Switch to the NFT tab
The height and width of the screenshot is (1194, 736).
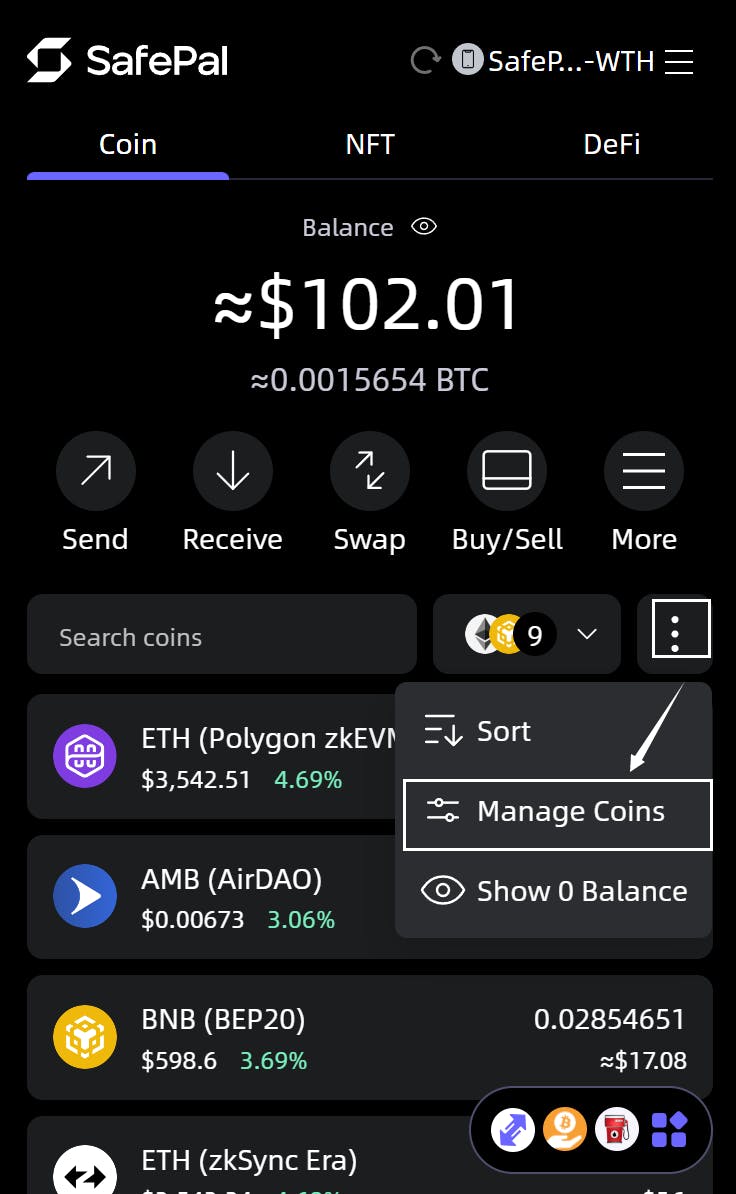370,145
